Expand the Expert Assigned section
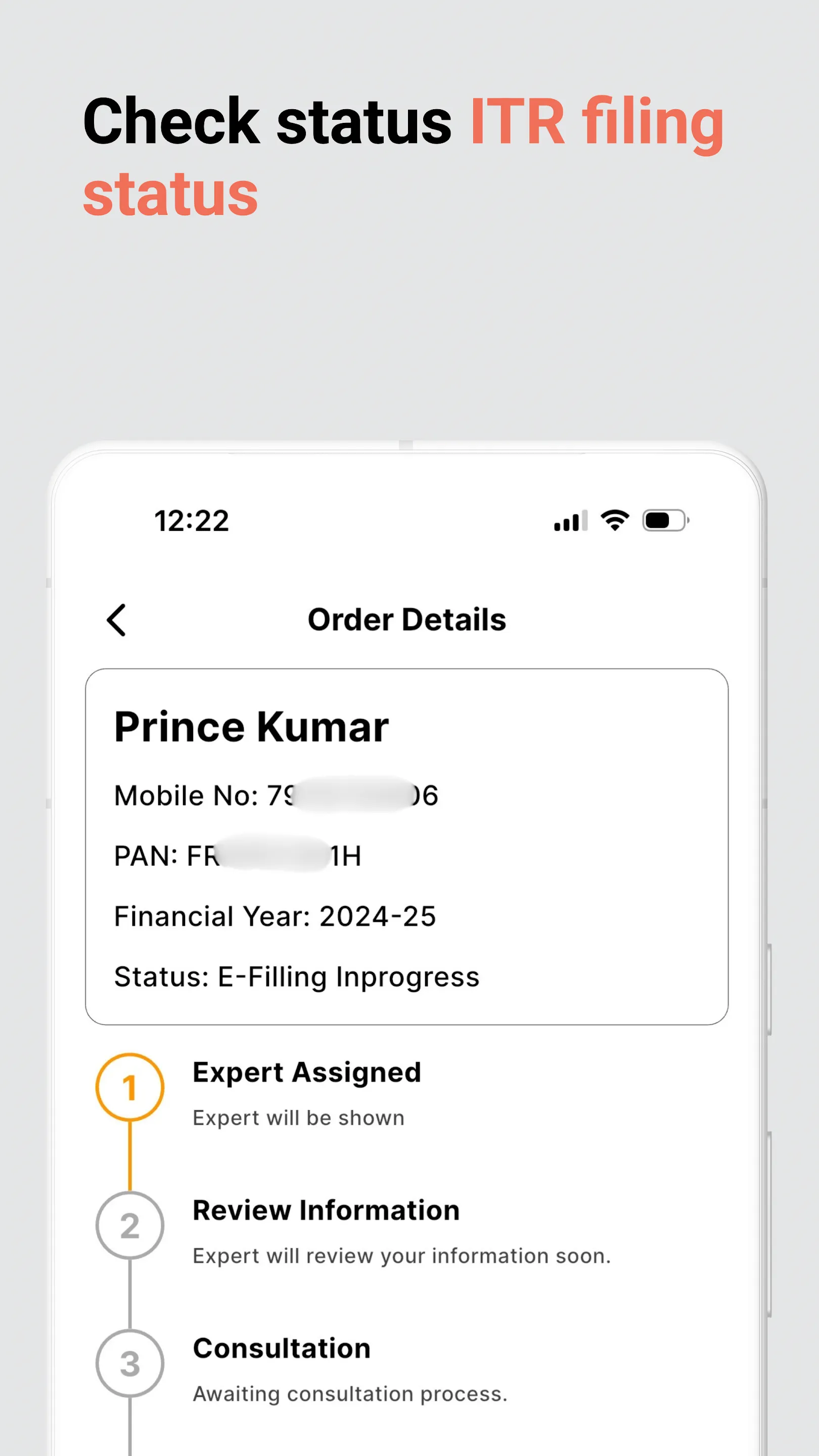 click(x=307, y=1072)
